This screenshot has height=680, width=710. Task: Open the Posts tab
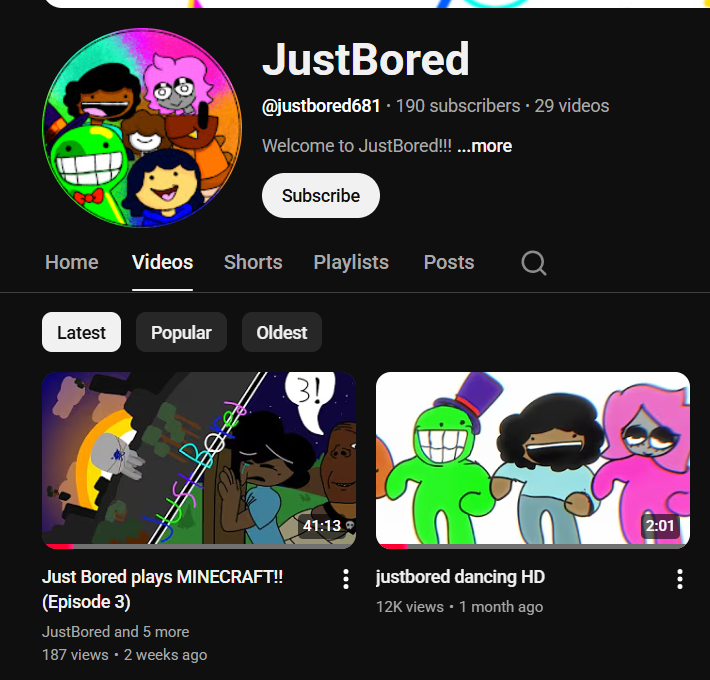448,262
